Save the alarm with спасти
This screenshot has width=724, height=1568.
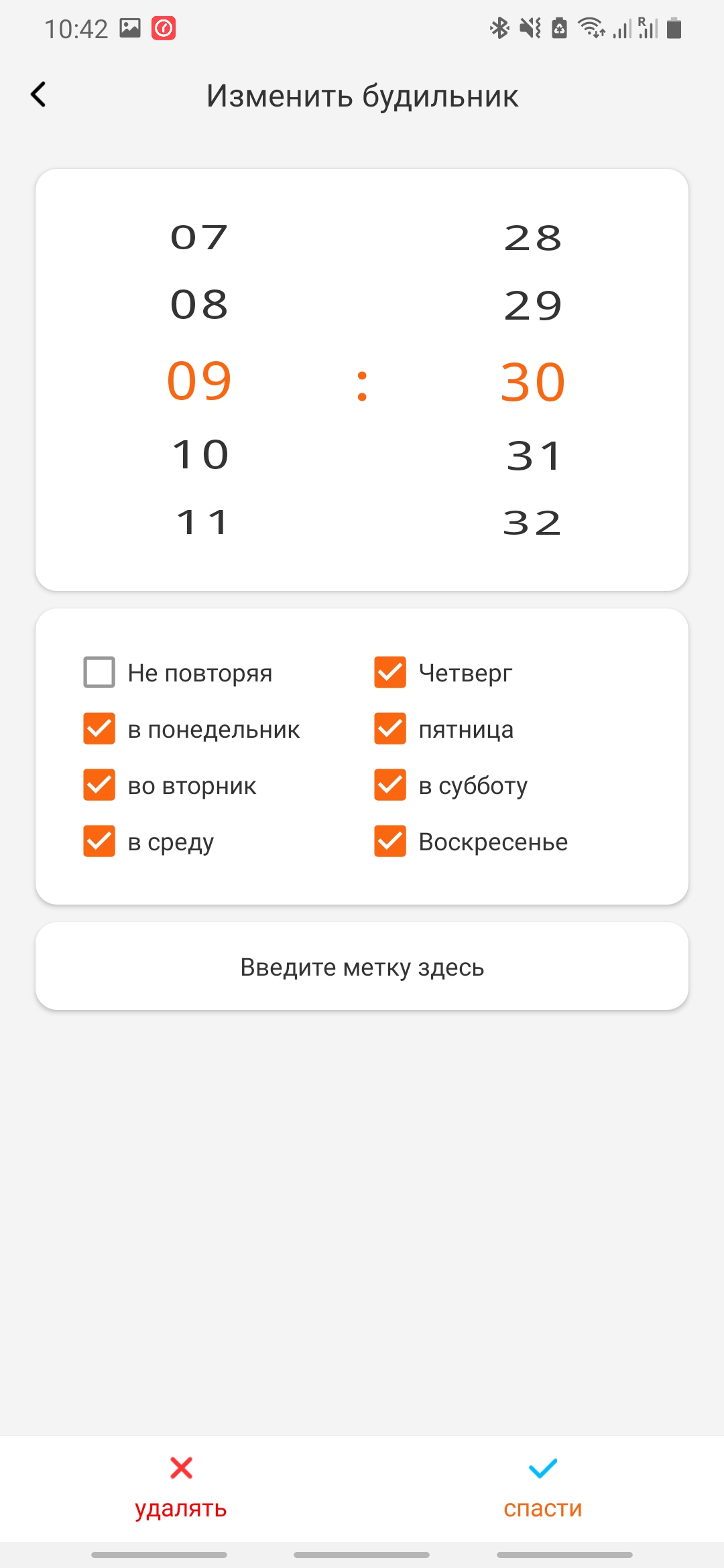click(x=543, y=1488)
